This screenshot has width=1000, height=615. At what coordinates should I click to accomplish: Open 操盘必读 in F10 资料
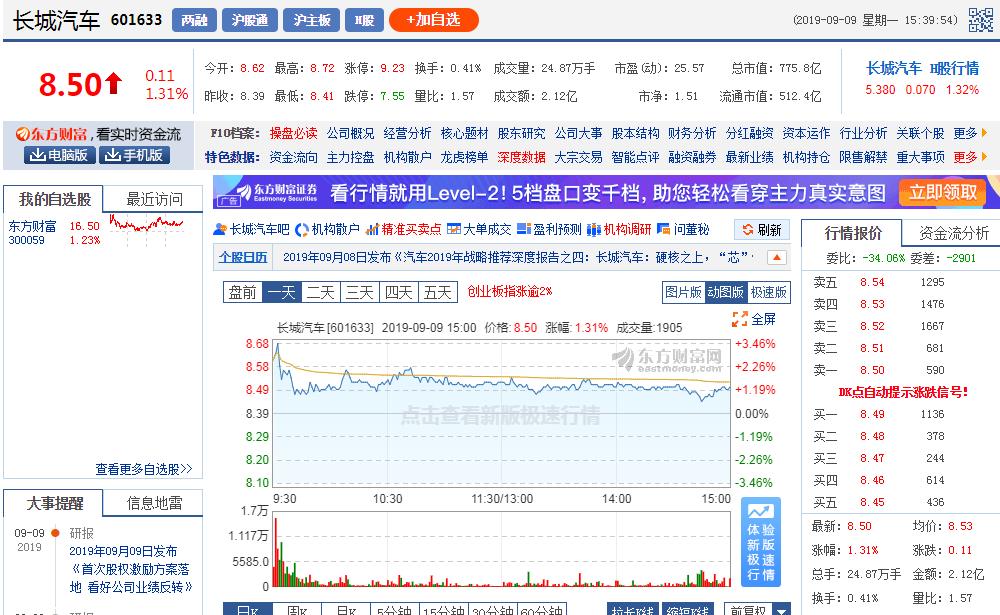coord(292,133)
